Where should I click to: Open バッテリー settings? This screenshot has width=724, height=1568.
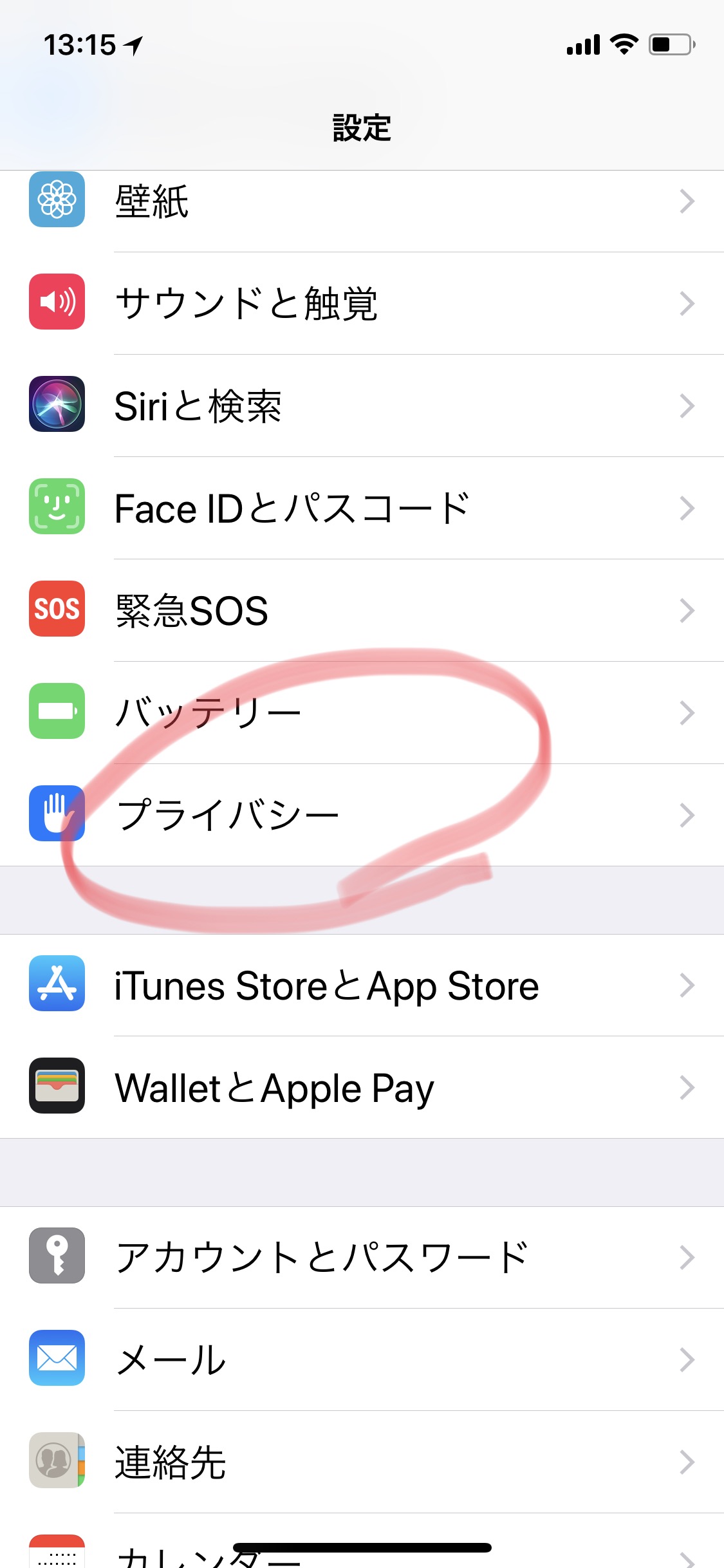pos(360,713)
